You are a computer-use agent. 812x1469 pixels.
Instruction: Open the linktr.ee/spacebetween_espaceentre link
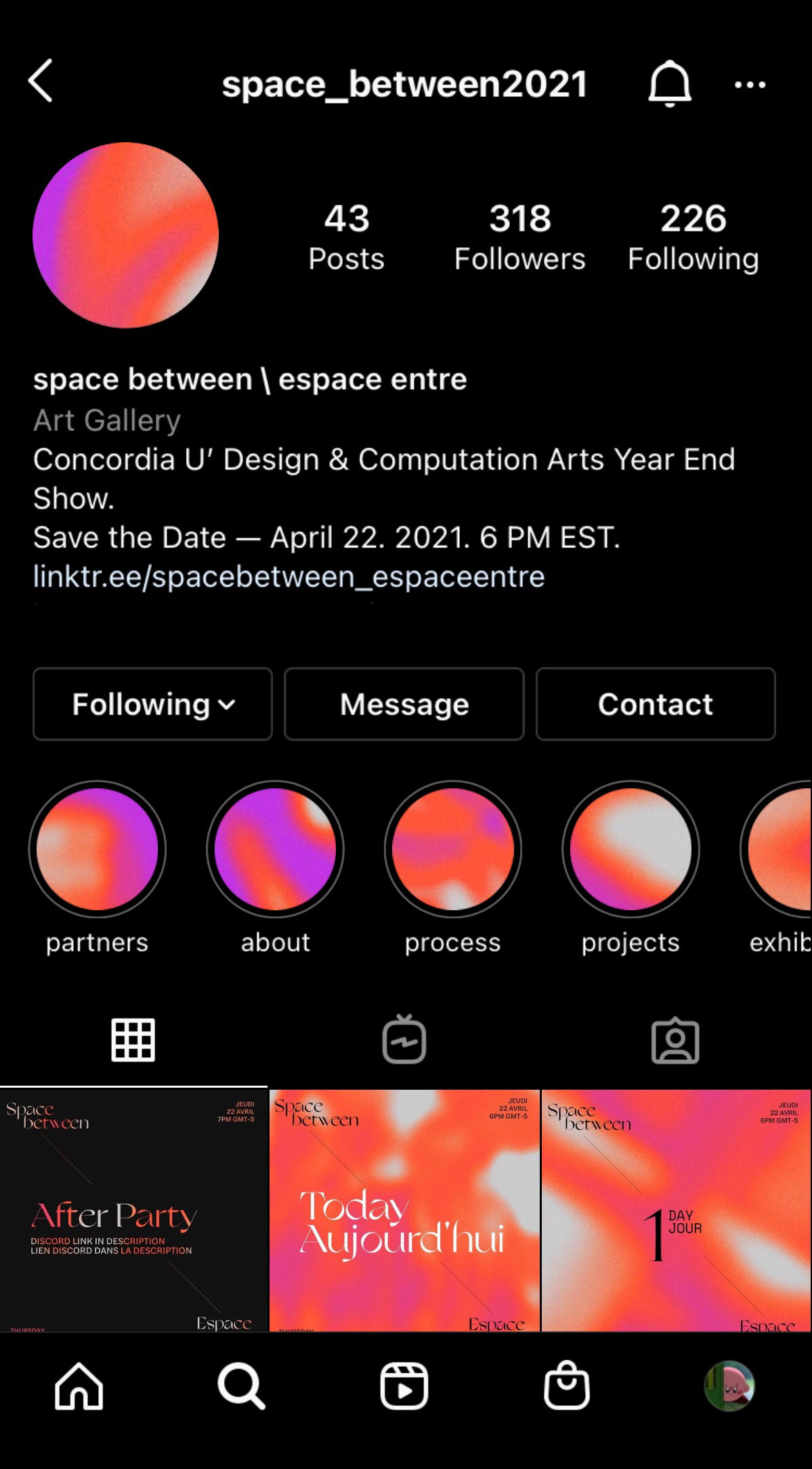pyautogui.click(x=289, y=576)
